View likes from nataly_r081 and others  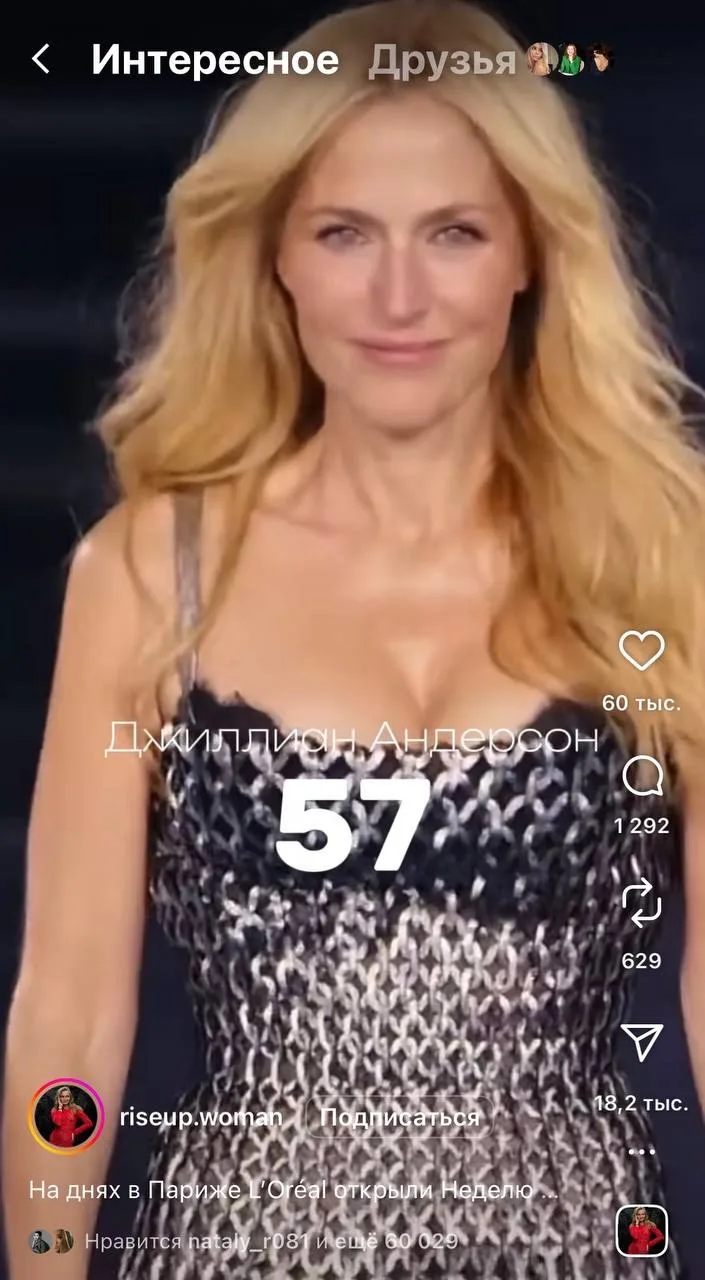coord(270,1242)
